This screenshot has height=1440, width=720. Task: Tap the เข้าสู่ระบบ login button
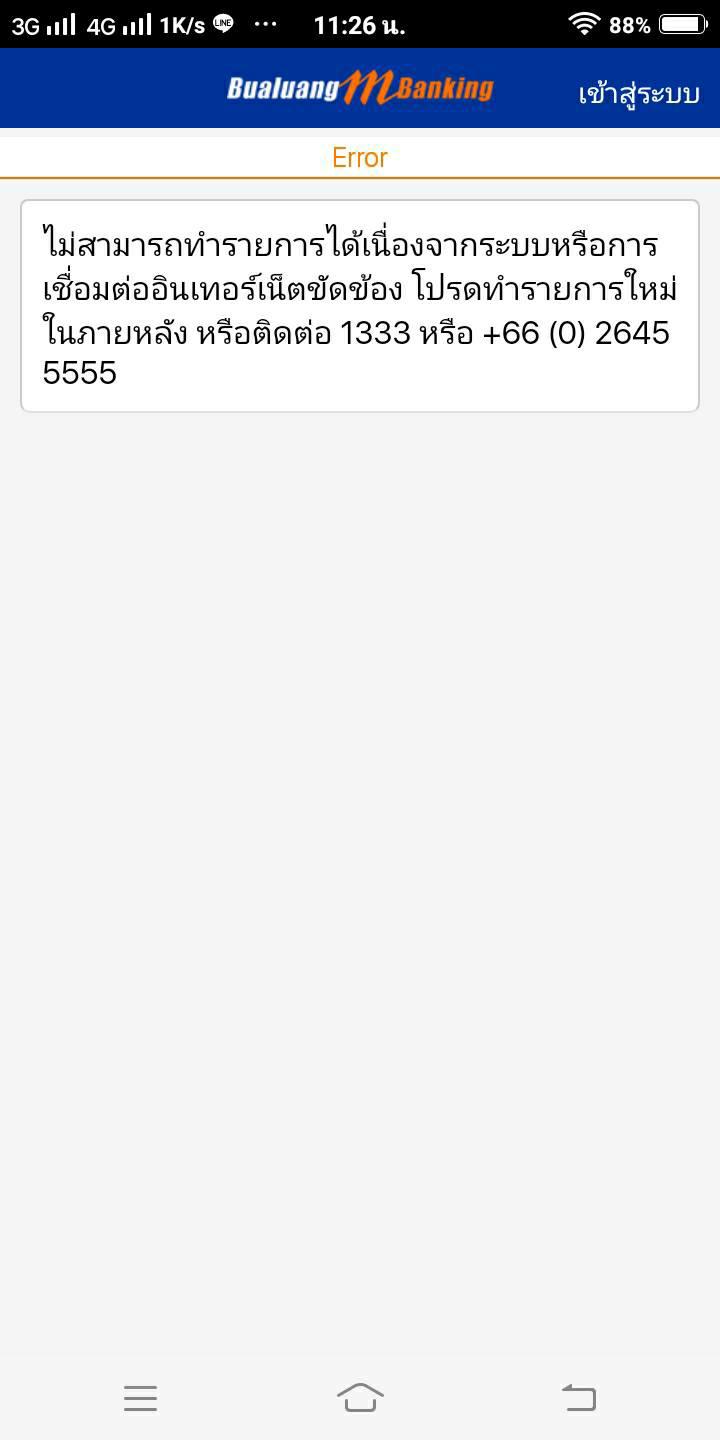[x=639, y=93]
